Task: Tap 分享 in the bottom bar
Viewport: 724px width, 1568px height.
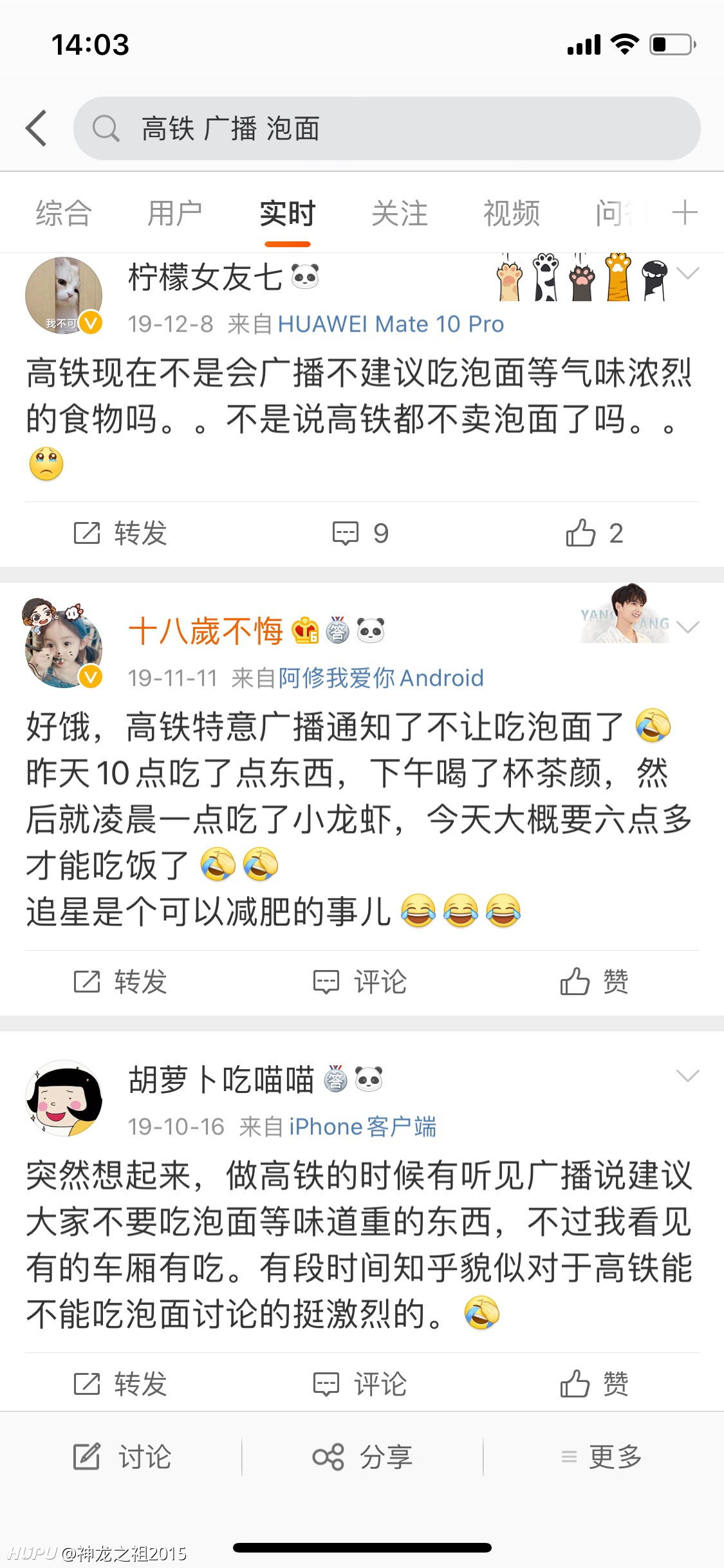Action: point(362,1457)
